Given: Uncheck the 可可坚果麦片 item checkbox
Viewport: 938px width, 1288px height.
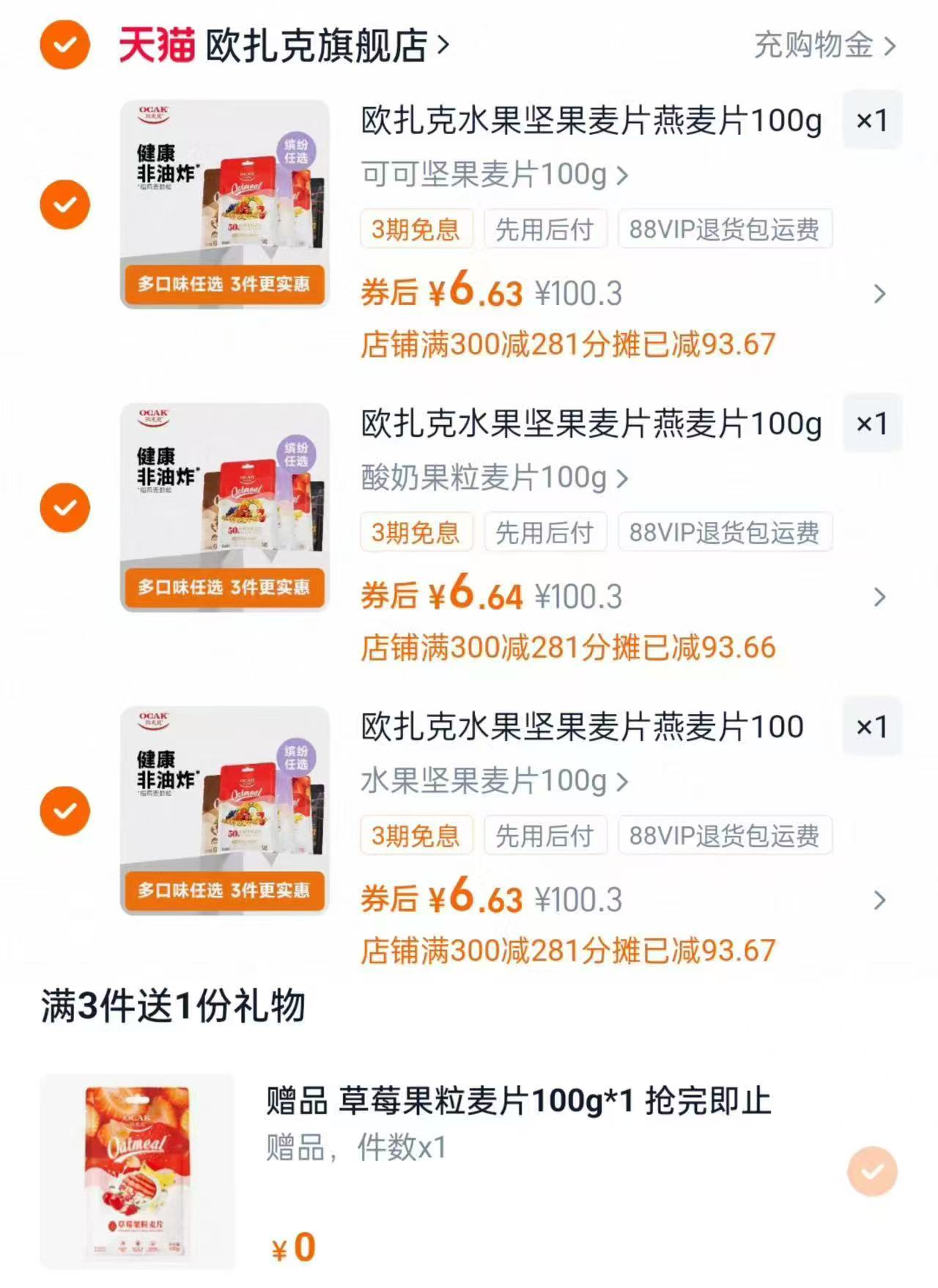Looking at the screenshot, I should [64, 203].
